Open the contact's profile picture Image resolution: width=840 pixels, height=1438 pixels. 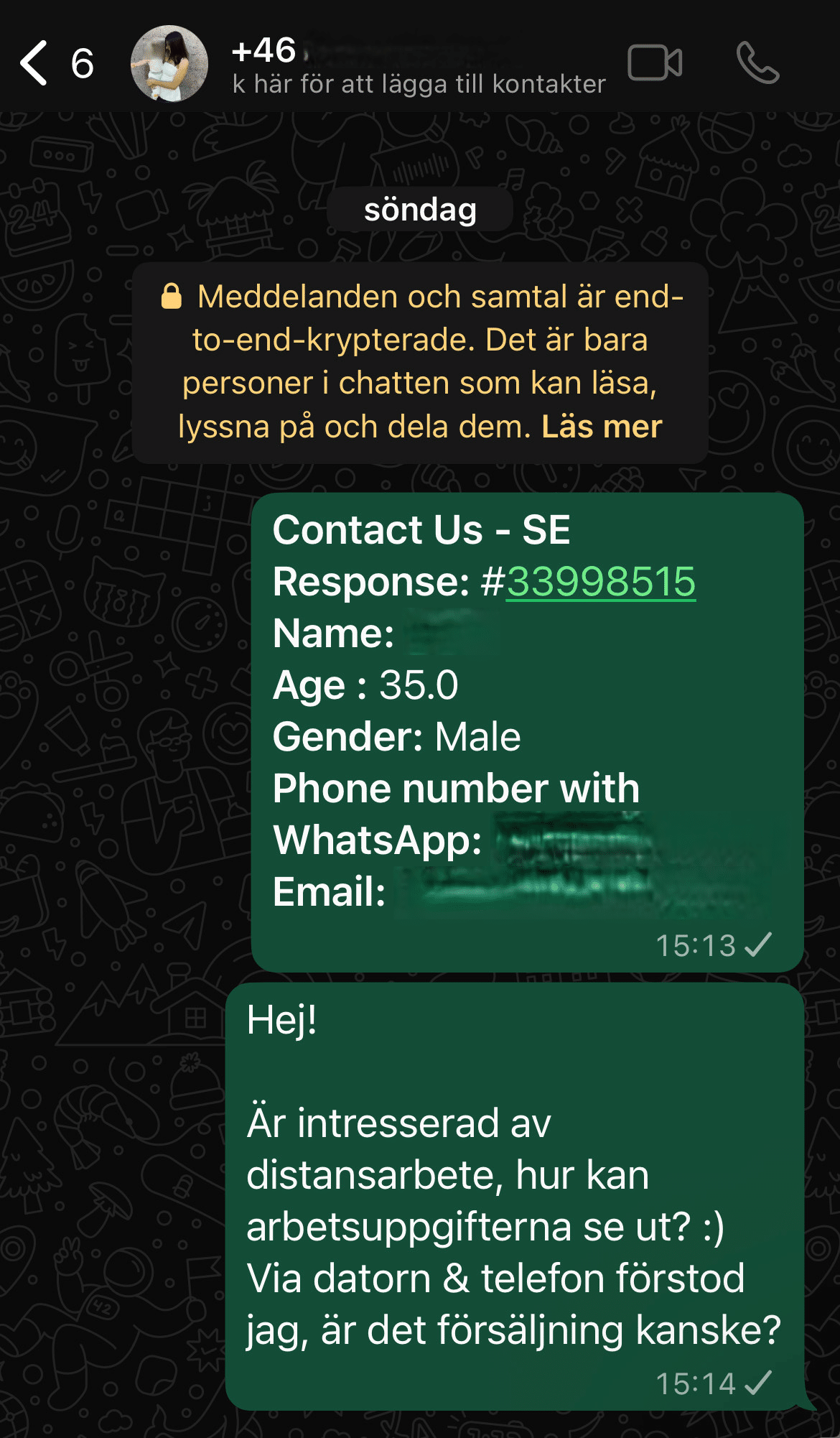(169, 64)
